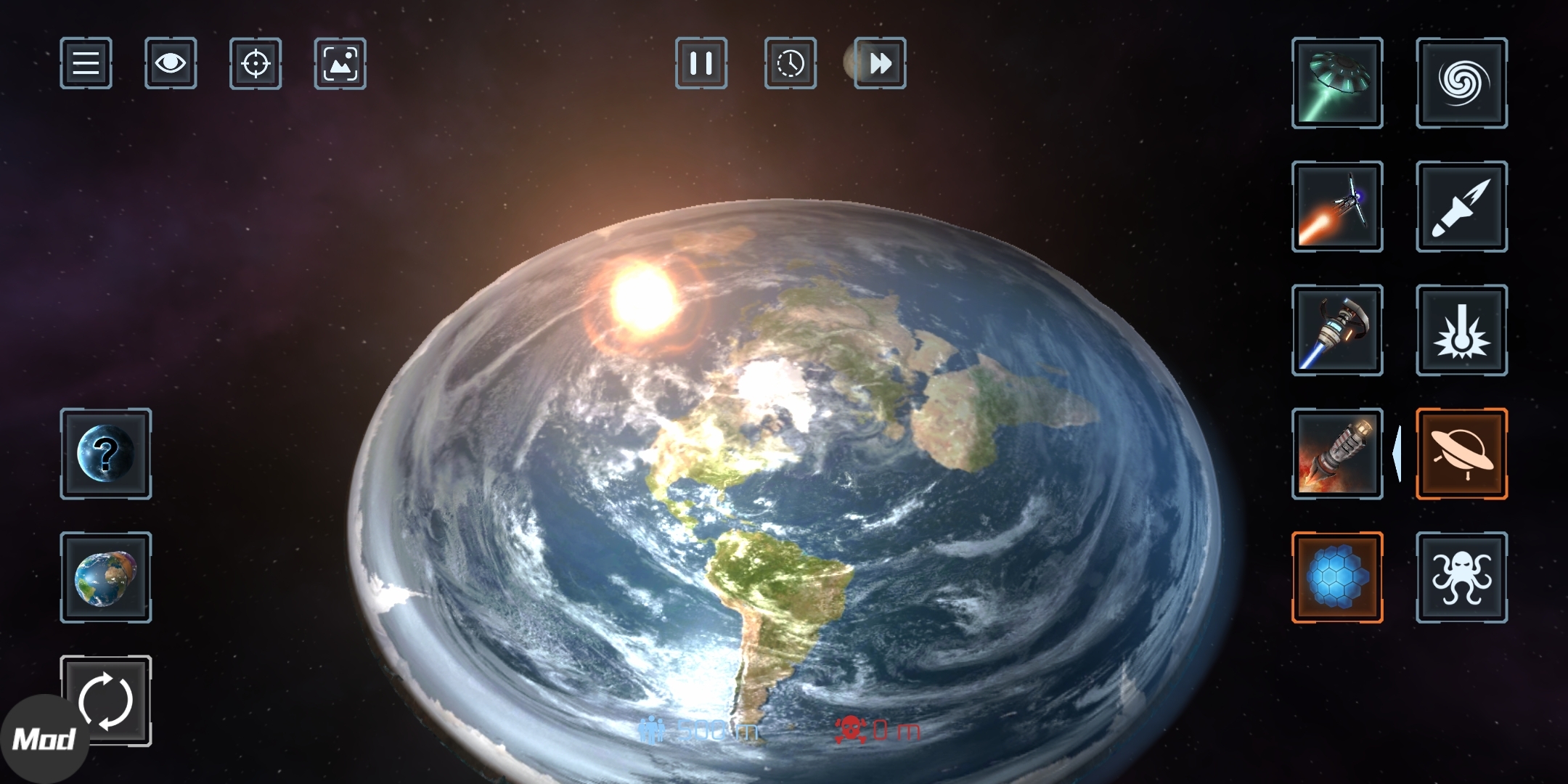Select the blue laser cannon weapon

(x=1337, y=330)
